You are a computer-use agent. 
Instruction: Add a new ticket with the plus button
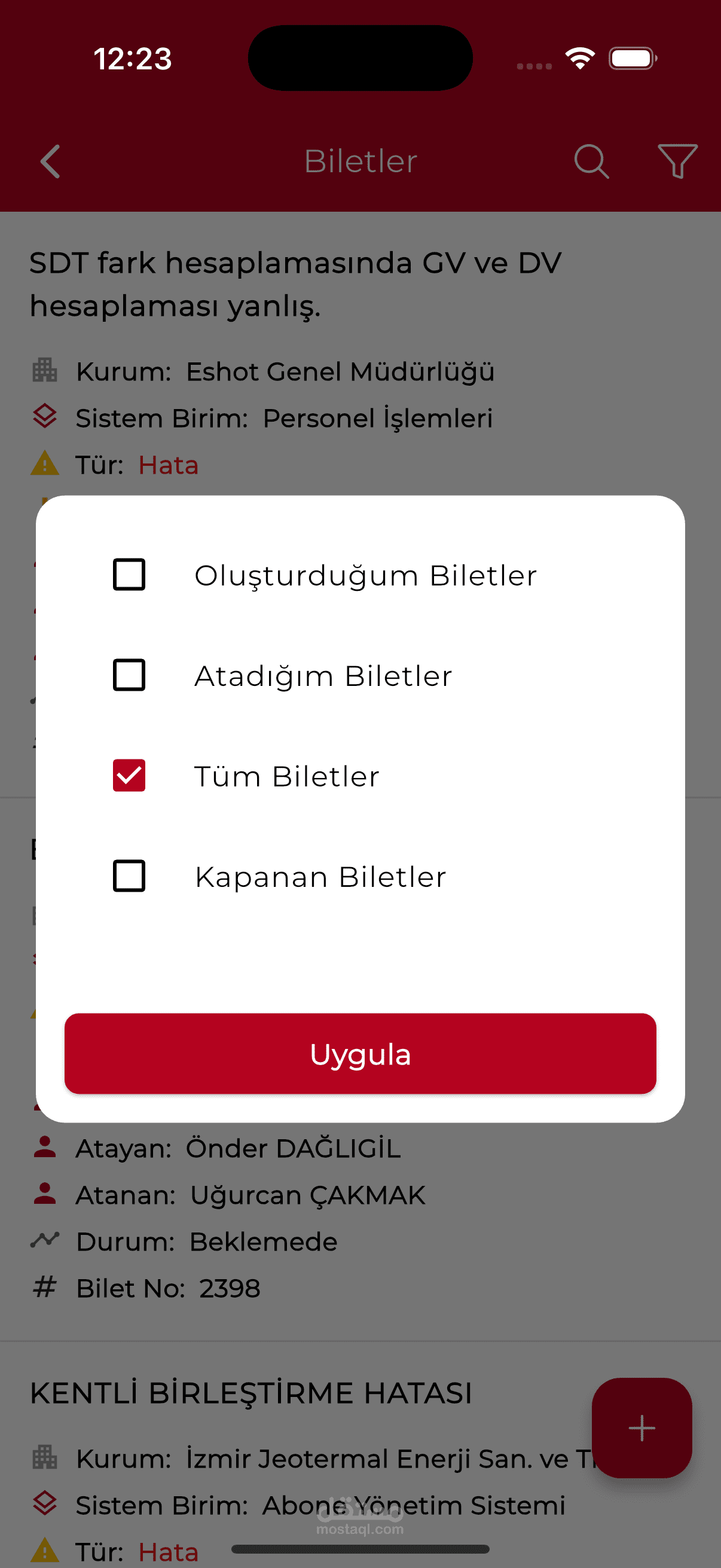(x=642, y=1428)
